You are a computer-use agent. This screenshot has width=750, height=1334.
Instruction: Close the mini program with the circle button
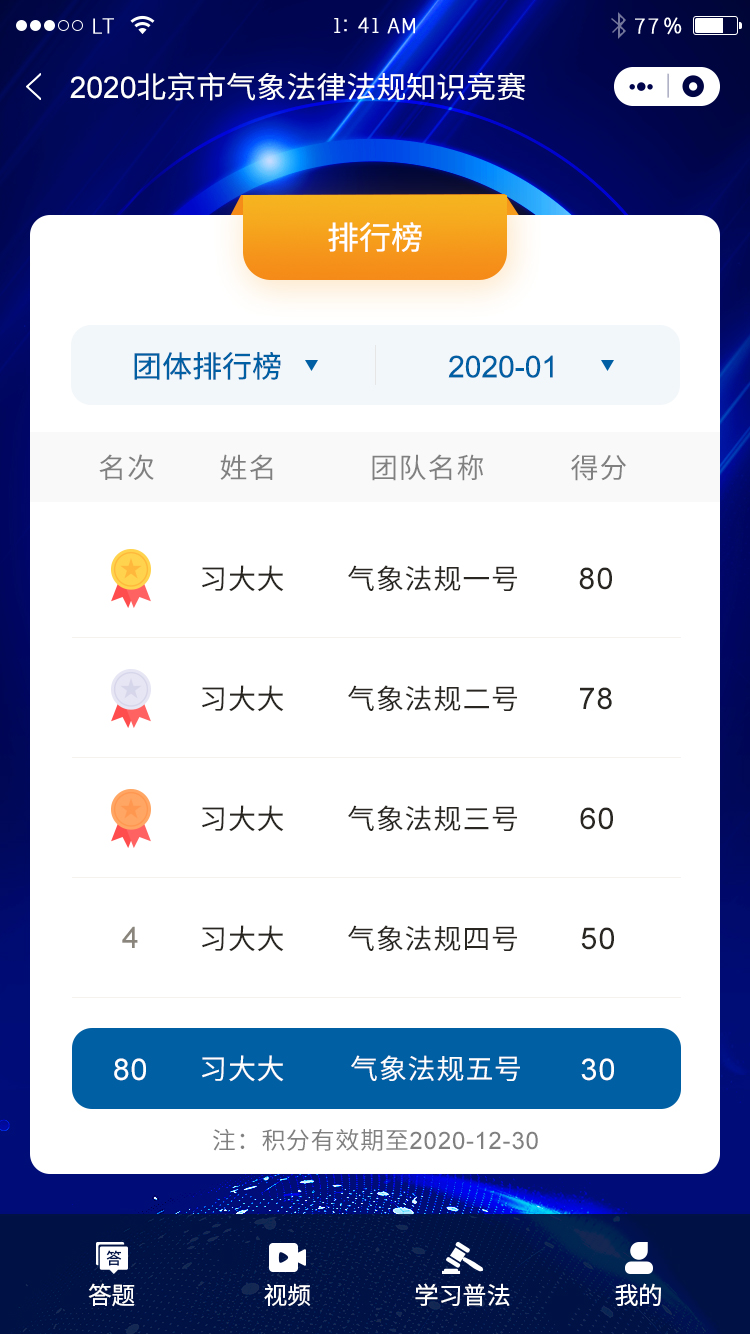pos(693,87)
